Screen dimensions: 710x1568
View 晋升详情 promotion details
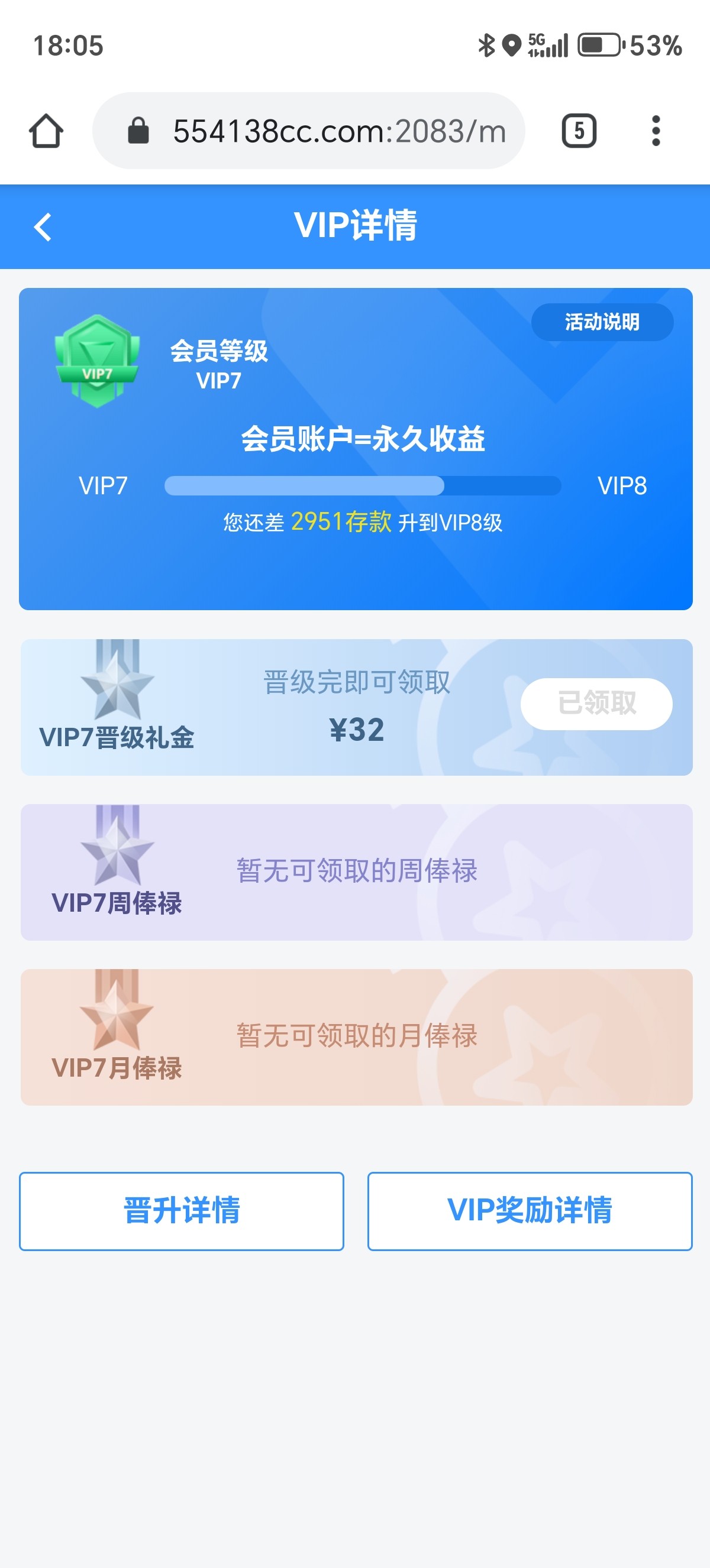pyautogui.click(x=182, y=1211)
